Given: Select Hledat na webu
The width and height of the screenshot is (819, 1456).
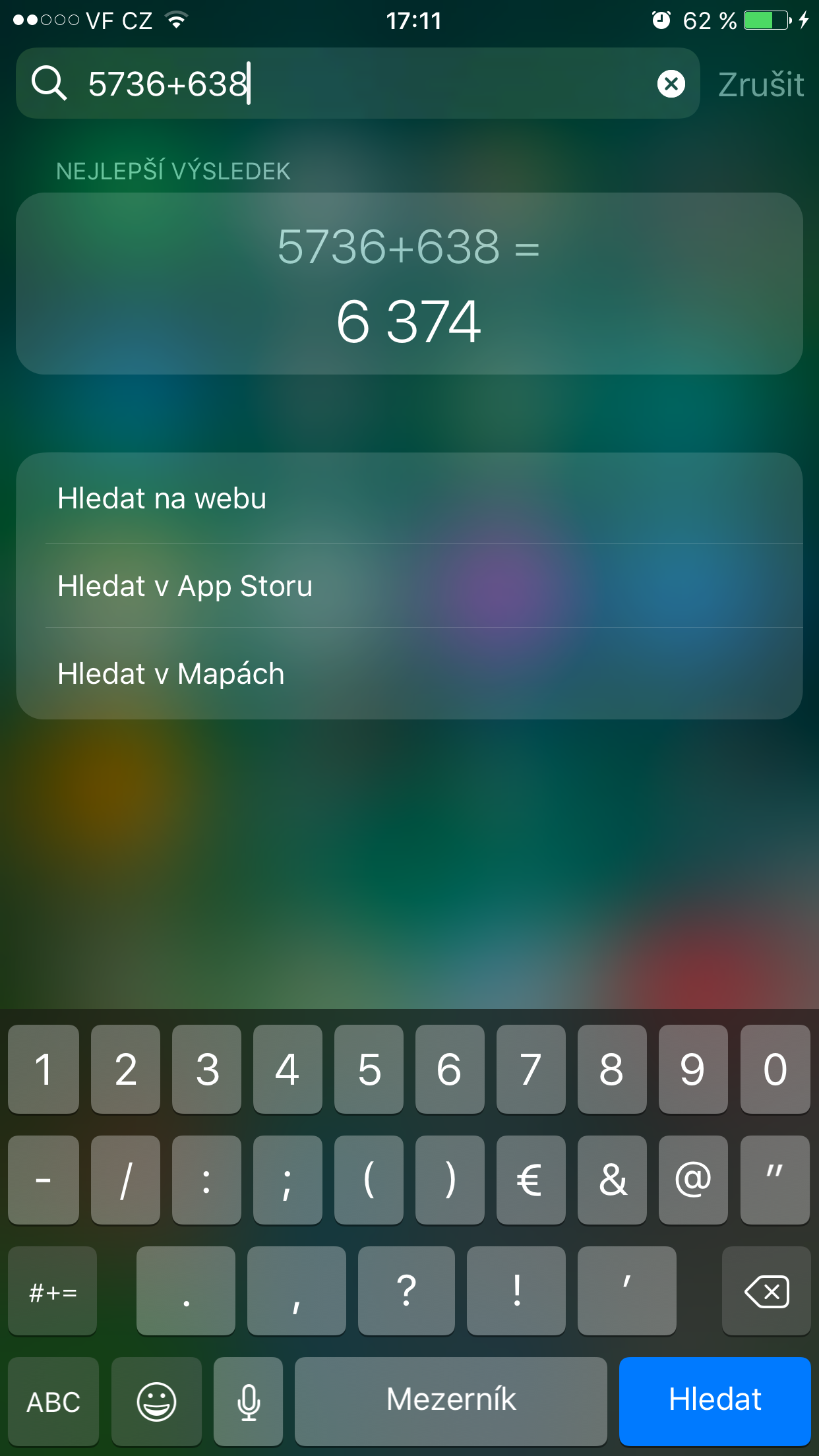Looking at the screenshot, I should (x=409, y=499).
